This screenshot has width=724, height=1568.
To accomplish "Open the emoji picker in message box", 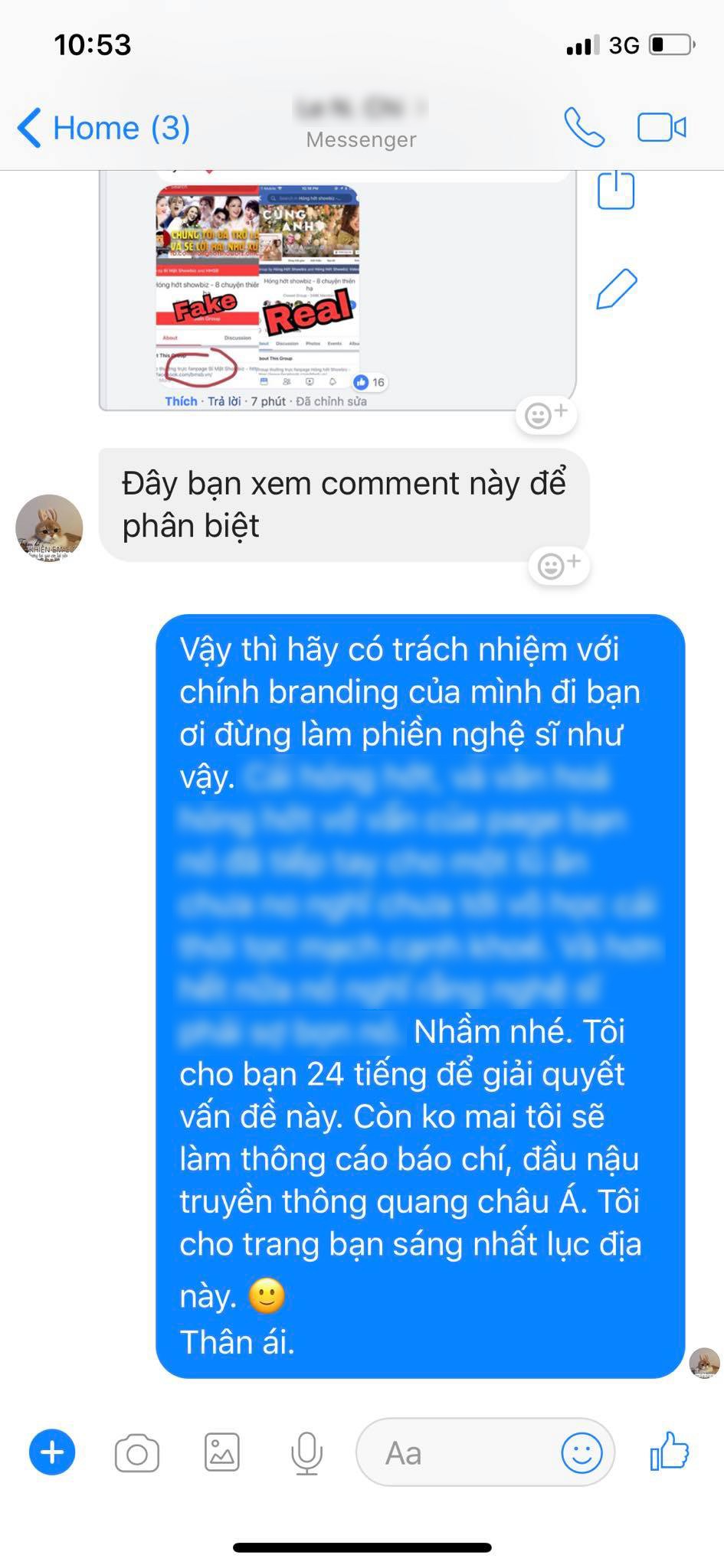I will [x=582, y=1452].
